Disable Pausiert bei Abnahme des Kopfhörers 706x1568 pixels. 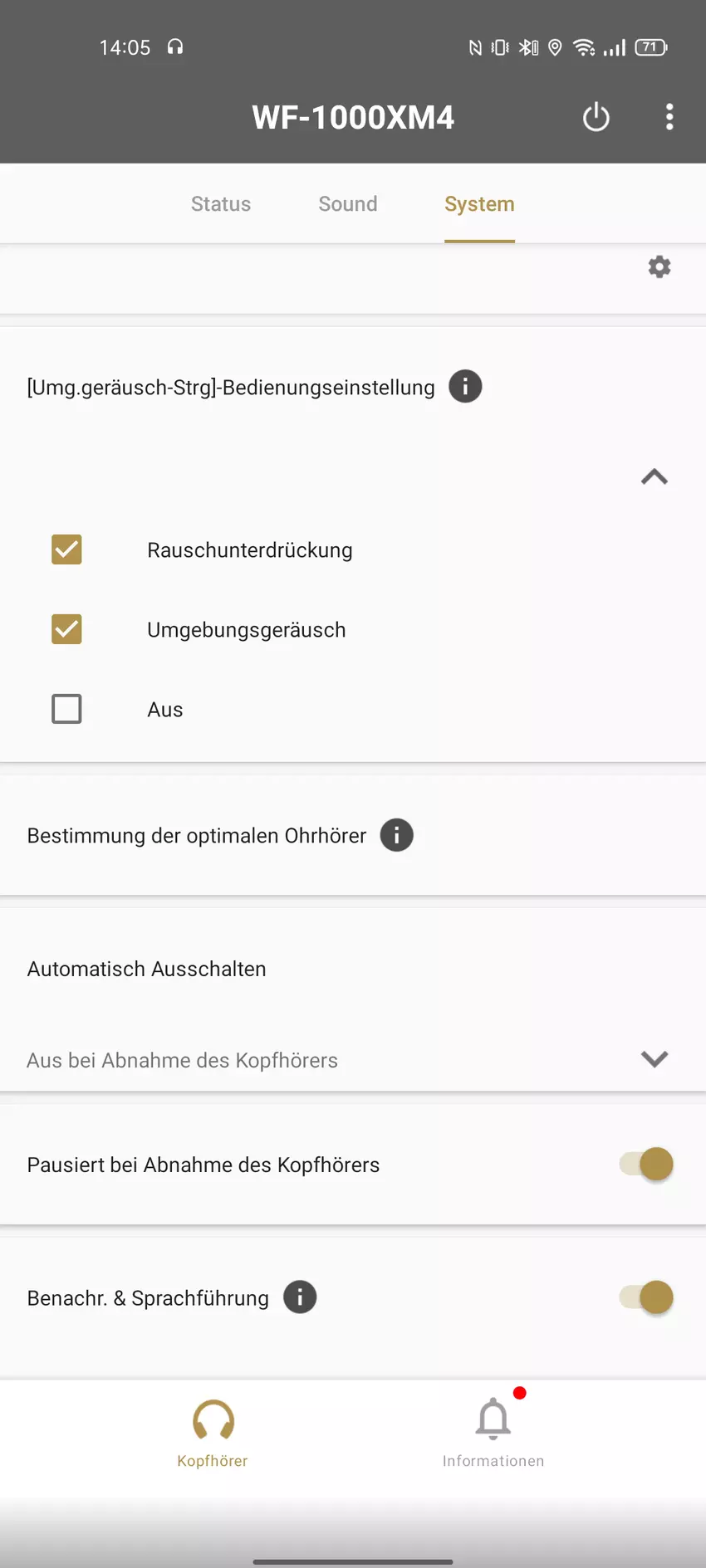coord(646,1164)
